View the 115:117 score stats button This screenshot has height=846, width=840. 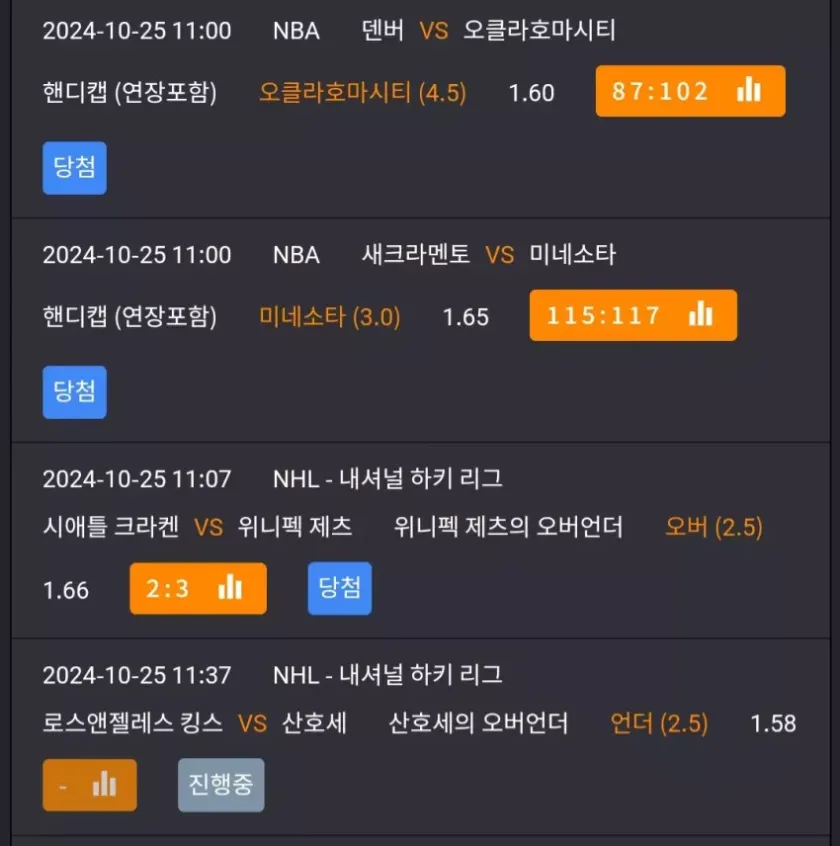click(x=632, y=315)
